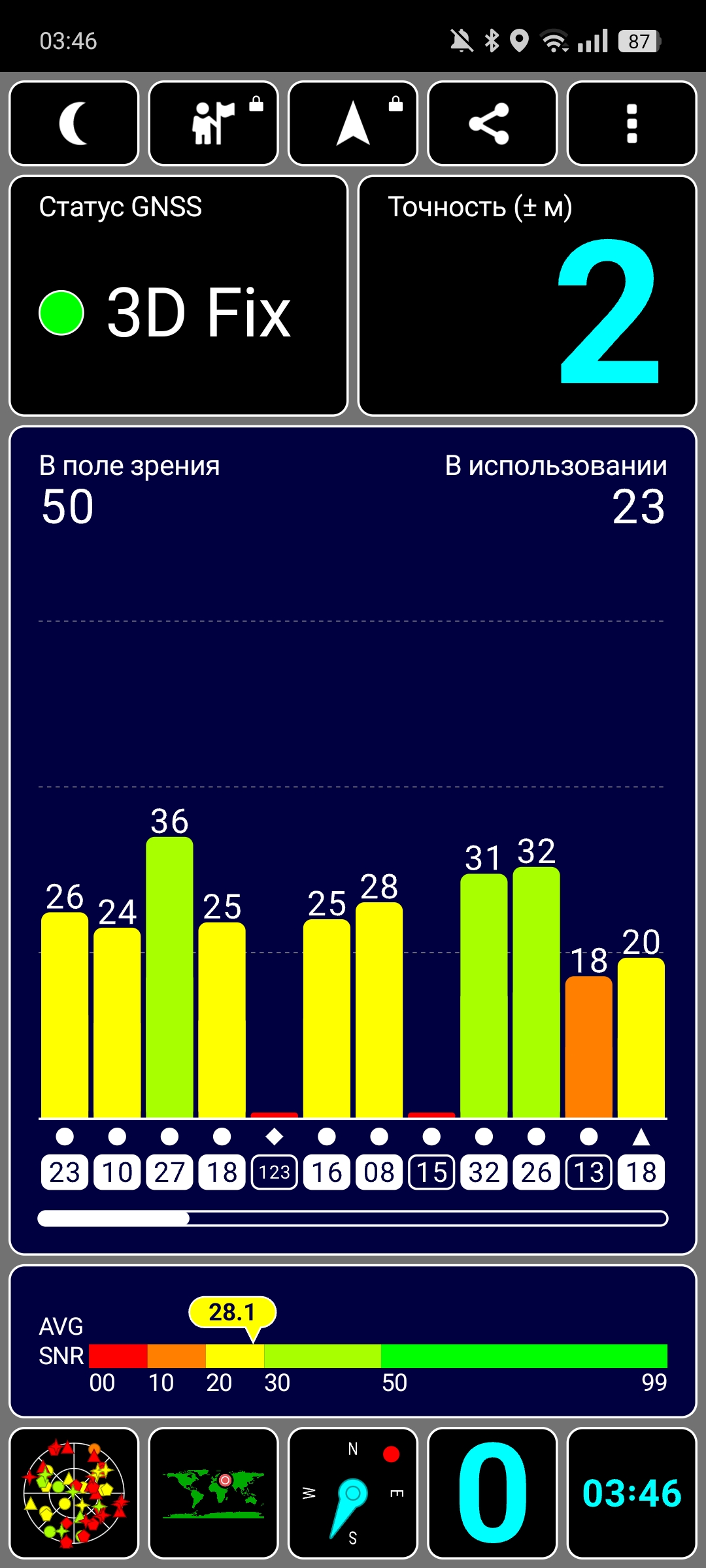Viewport: 706px width, 1568px height.
Task: Open the satellite sky view radar tile
Action: point(74,1494)
